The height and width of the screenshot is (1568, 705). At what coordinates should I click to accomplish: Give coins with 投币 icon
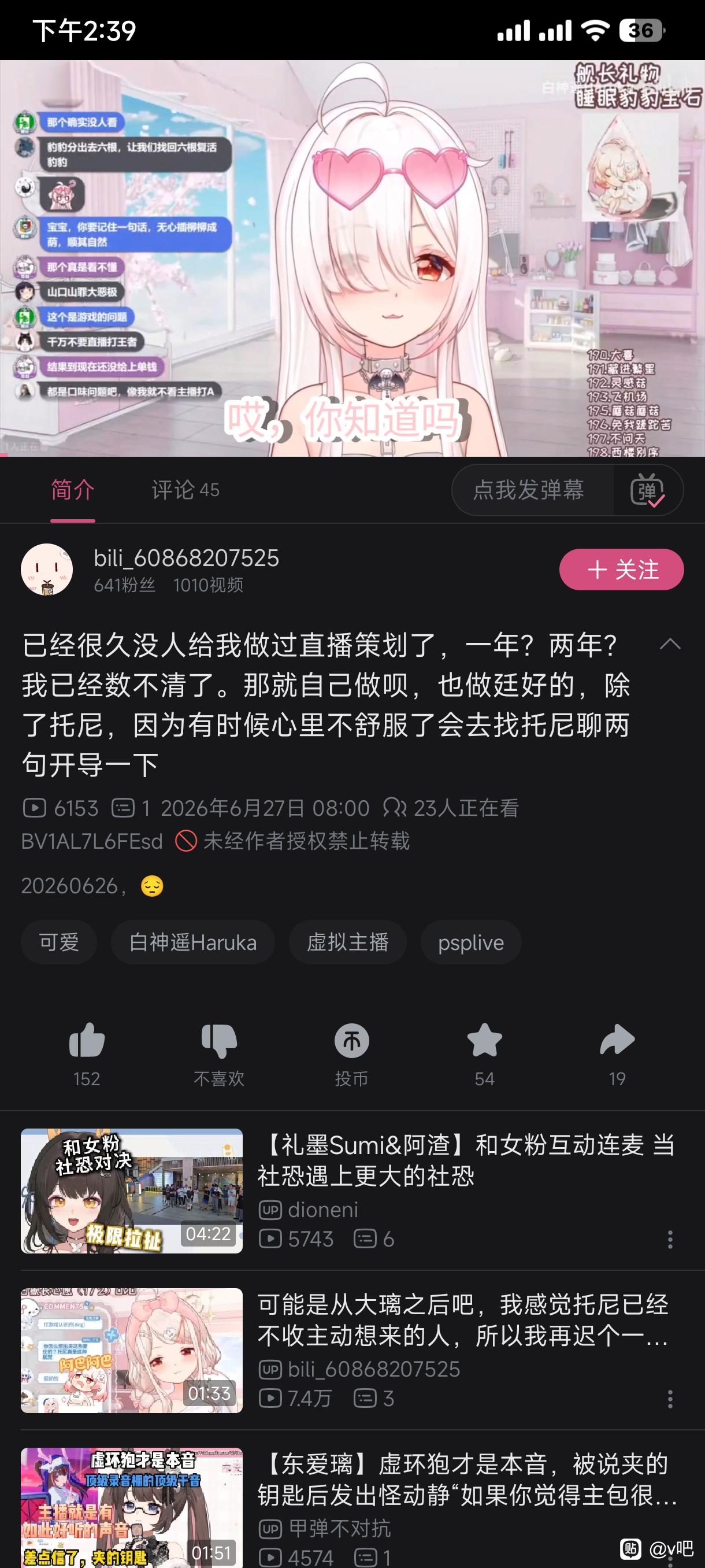click(351, 1040)
